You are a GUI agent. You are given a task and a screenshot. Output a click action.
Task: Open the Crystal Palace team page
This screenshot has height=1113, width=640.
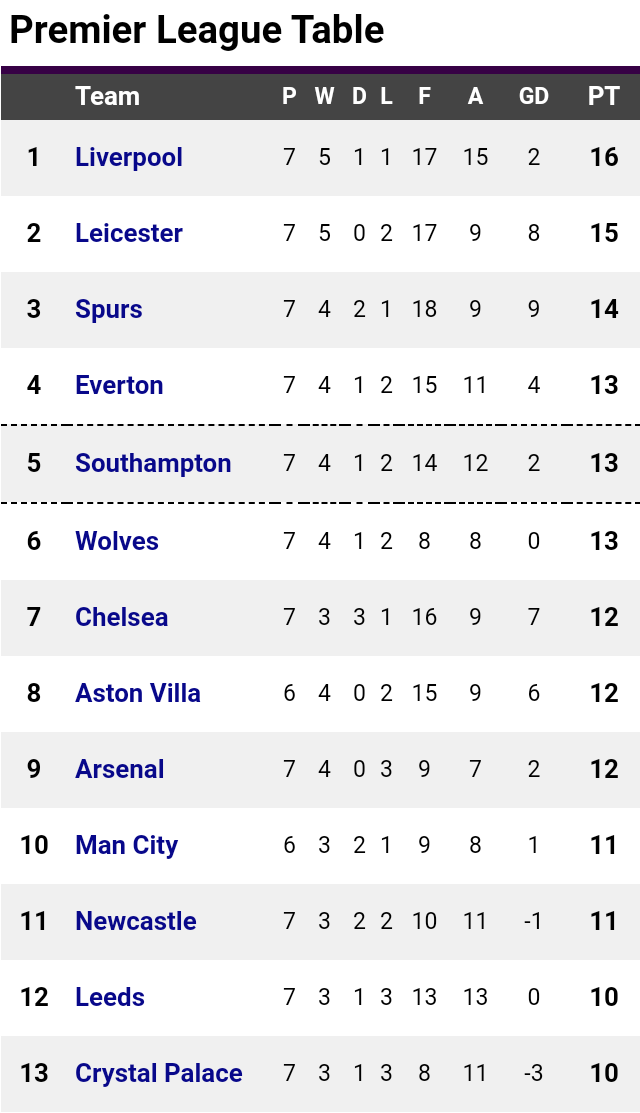click(159, 1073)
